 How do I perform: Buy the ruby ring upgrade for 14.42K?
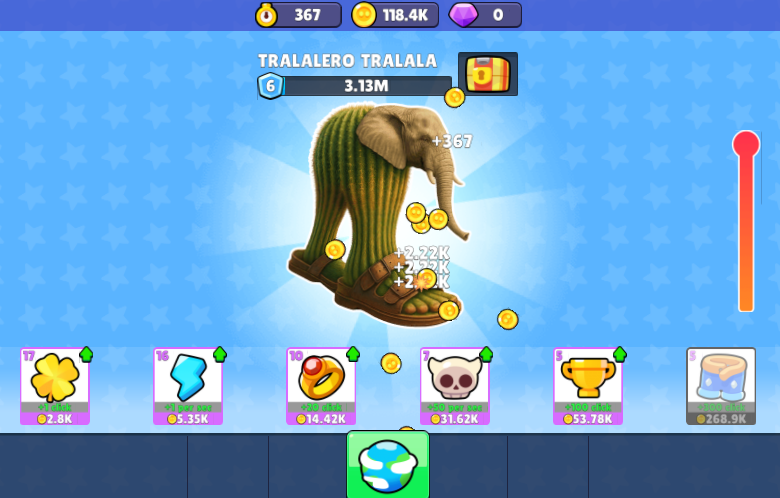pyautogui.click(x=321, y=386)
